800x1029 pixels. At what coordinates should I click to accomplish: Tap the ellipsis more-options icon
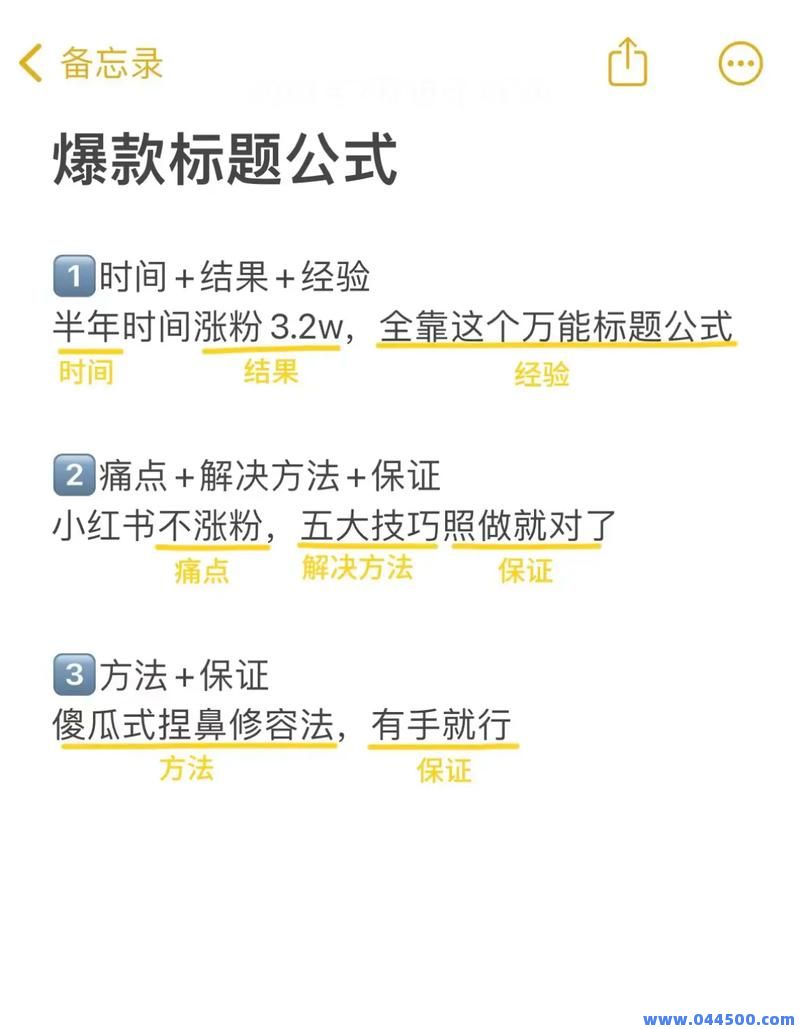tap(740, 62)
